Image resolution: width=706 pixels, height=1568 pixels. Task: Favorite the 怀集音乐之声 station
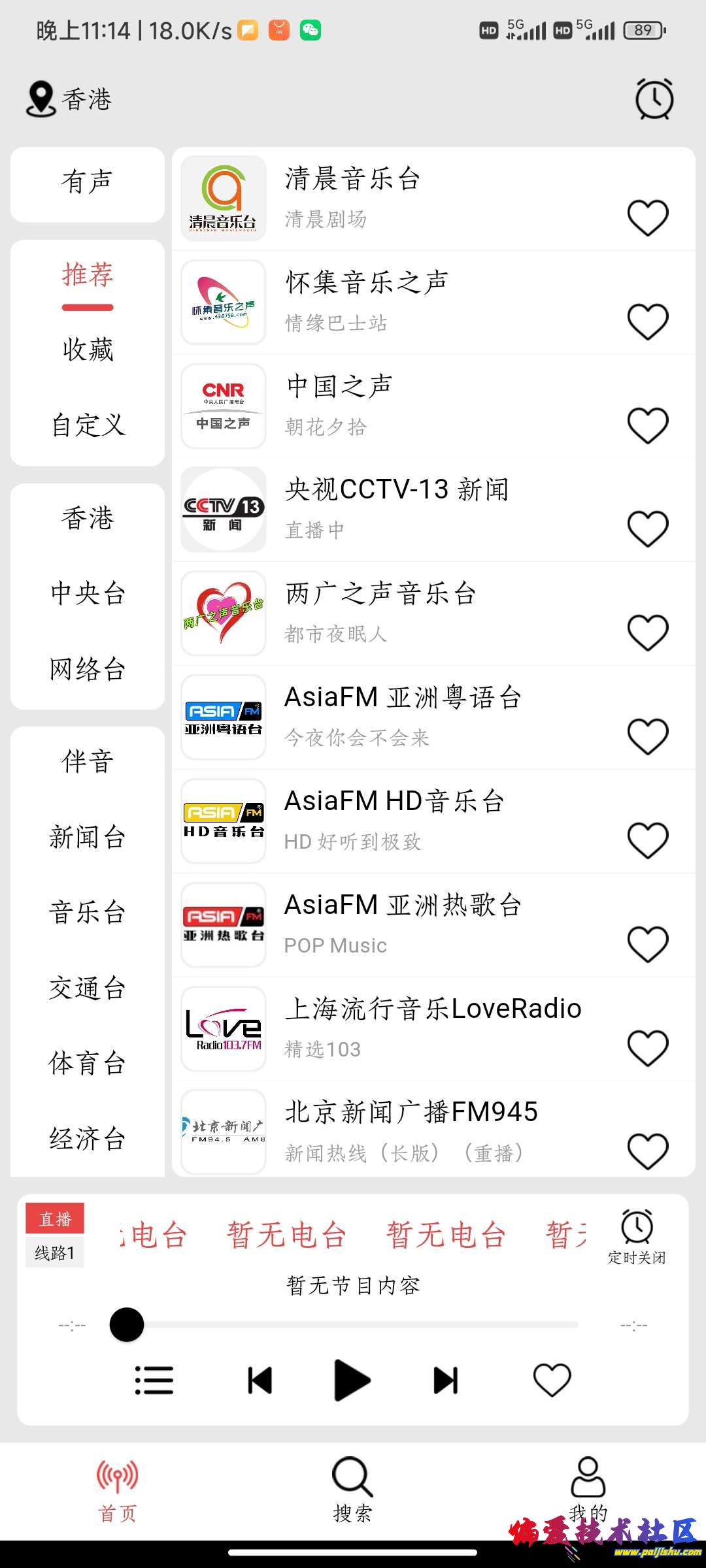pyautogui.click(x=648, y=321)
